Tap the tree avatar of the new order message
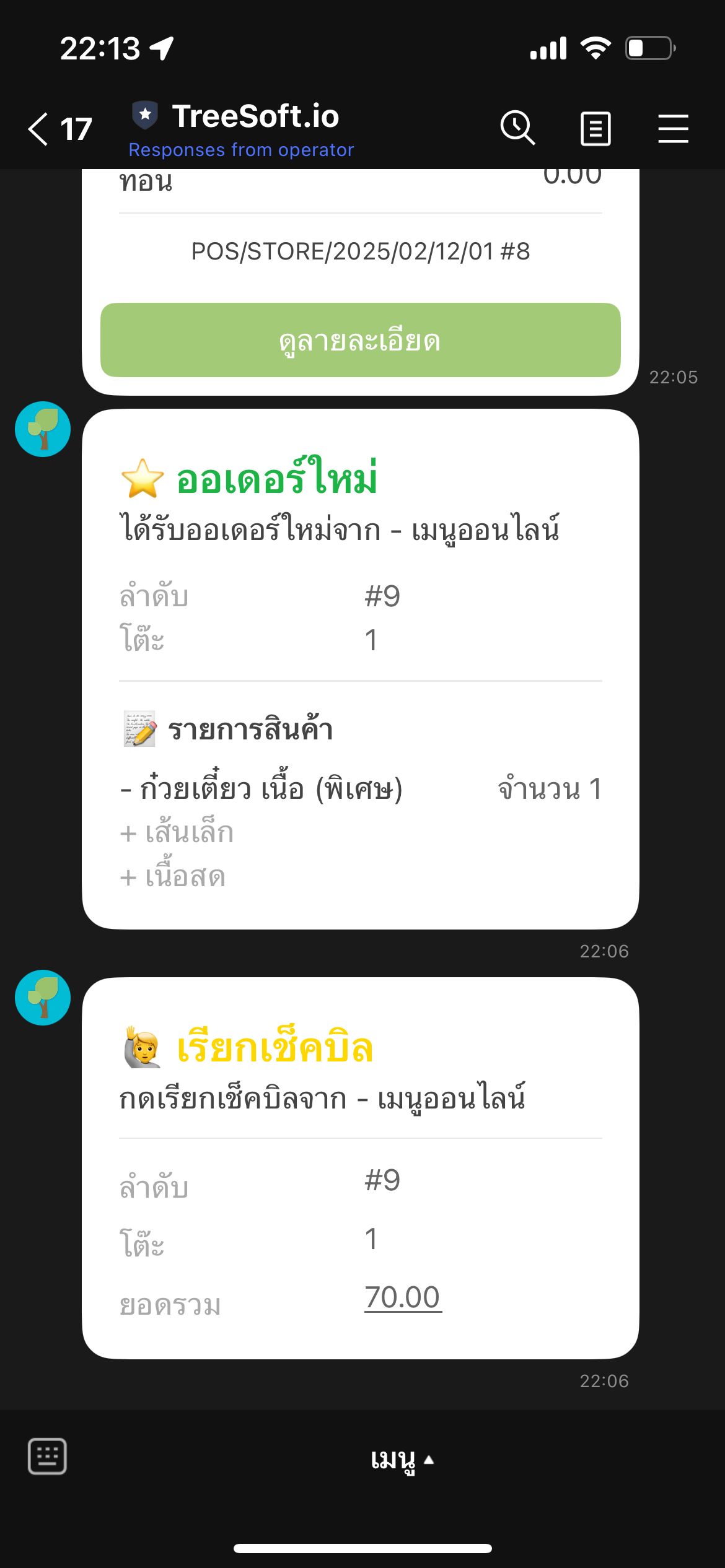The image size is (725, 1568). tap(43, 429)
